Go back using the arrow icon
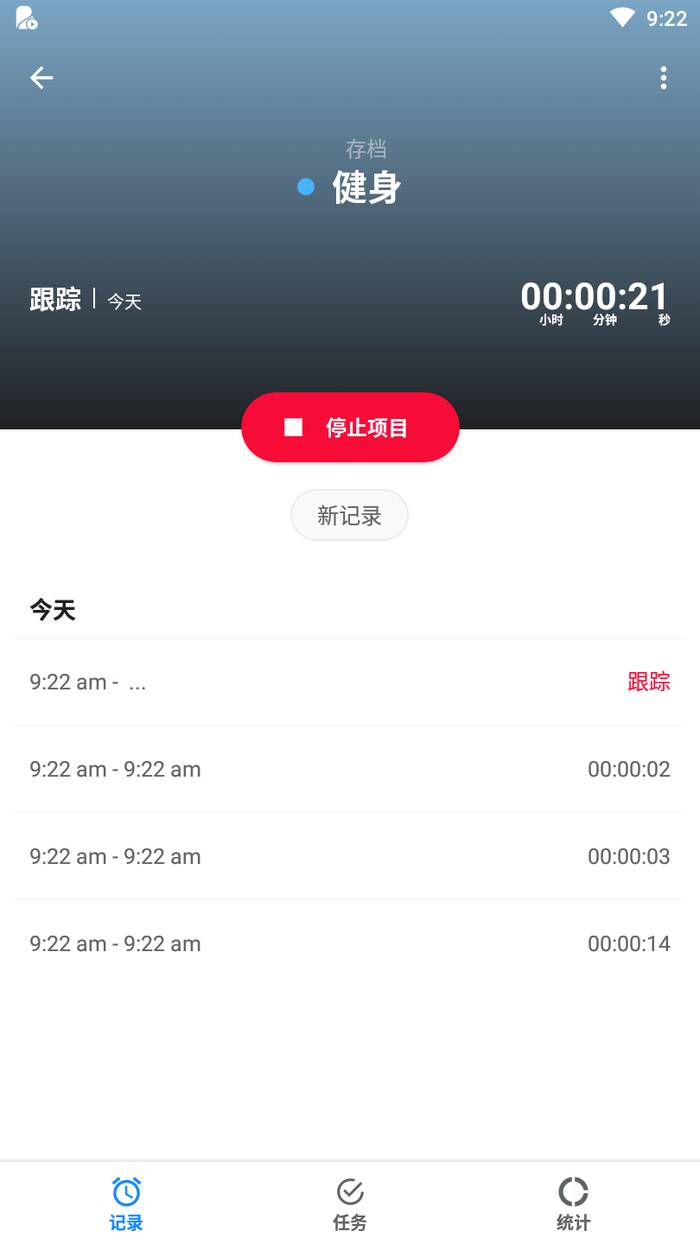700x1244 pixels. (41, 78)
